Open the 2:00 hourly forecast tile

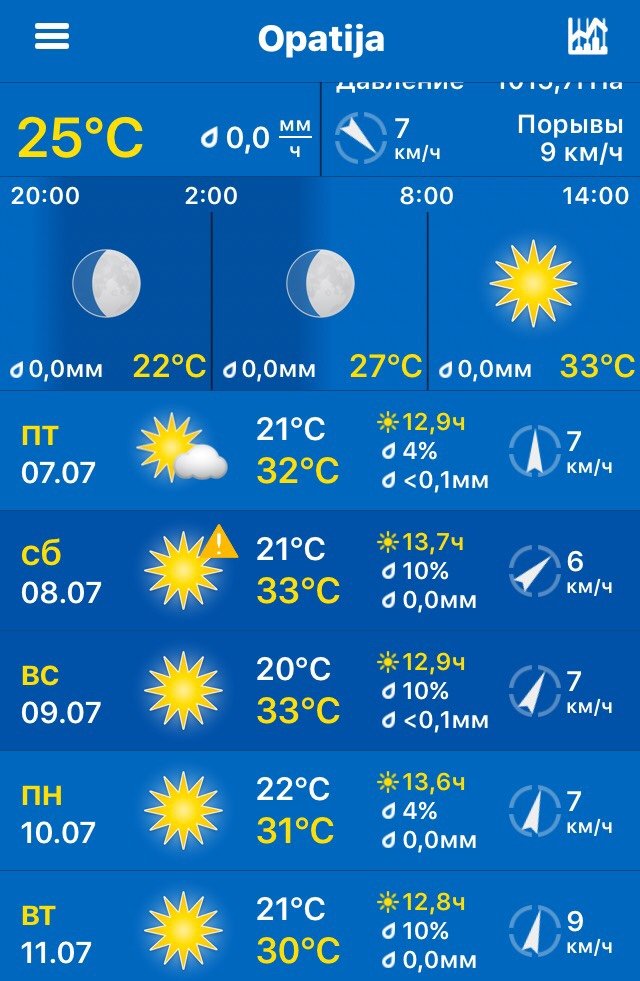click(x=320, y=285)
